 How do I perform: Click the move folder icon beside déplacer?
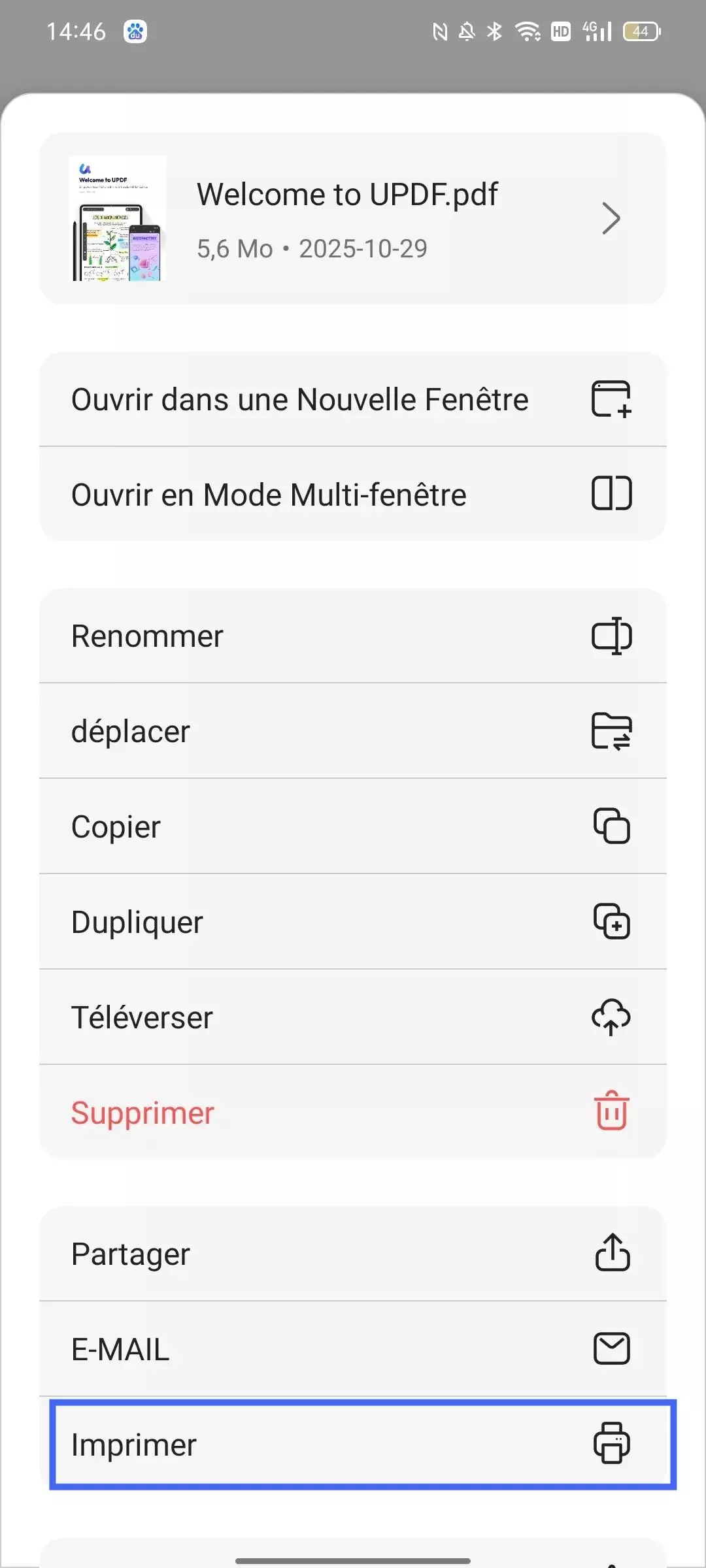tap(612, 731)
